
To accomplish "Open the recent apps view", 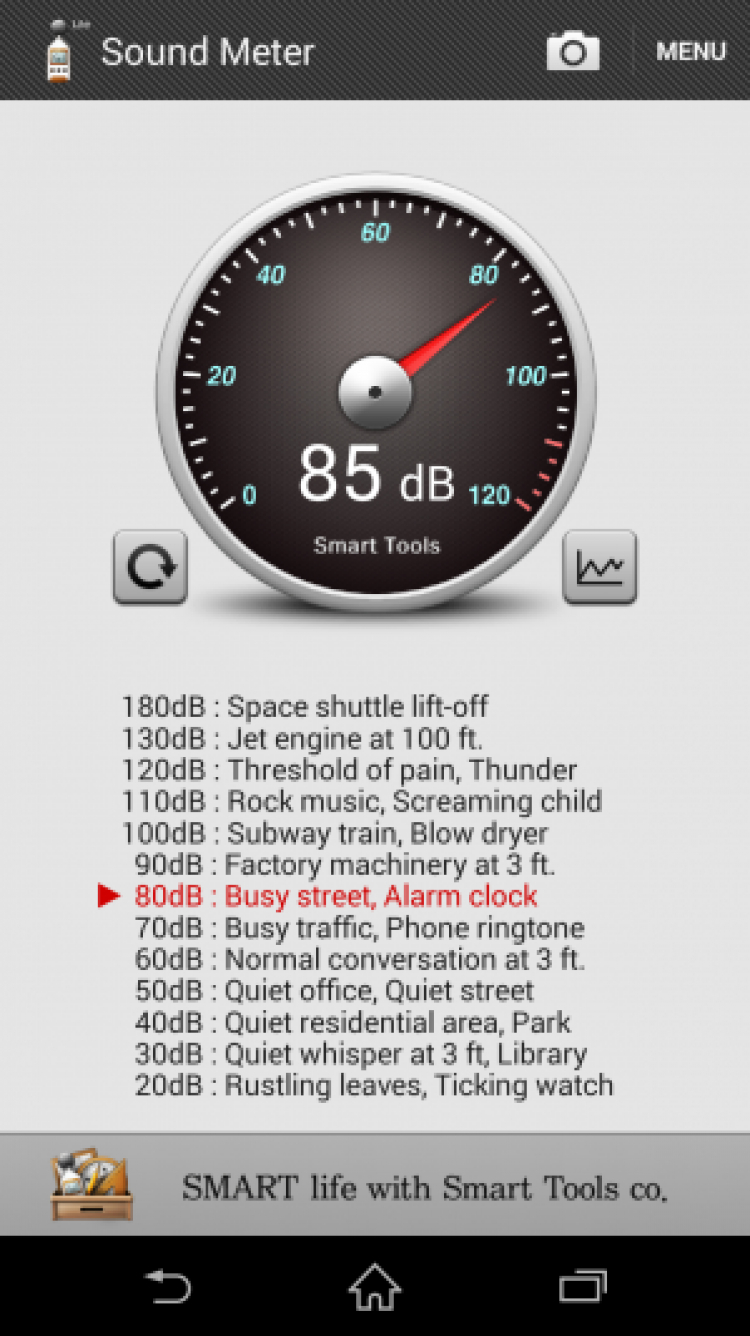I will (x=582, y=1285).
